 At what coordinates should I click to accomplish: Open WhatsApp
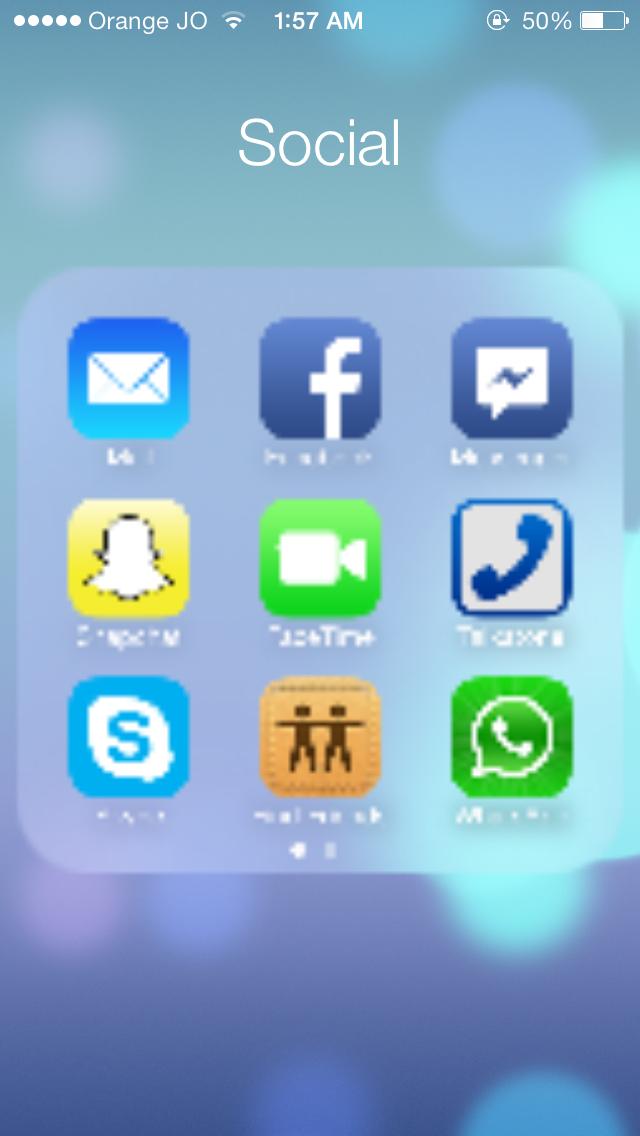[x=512, y=737]
